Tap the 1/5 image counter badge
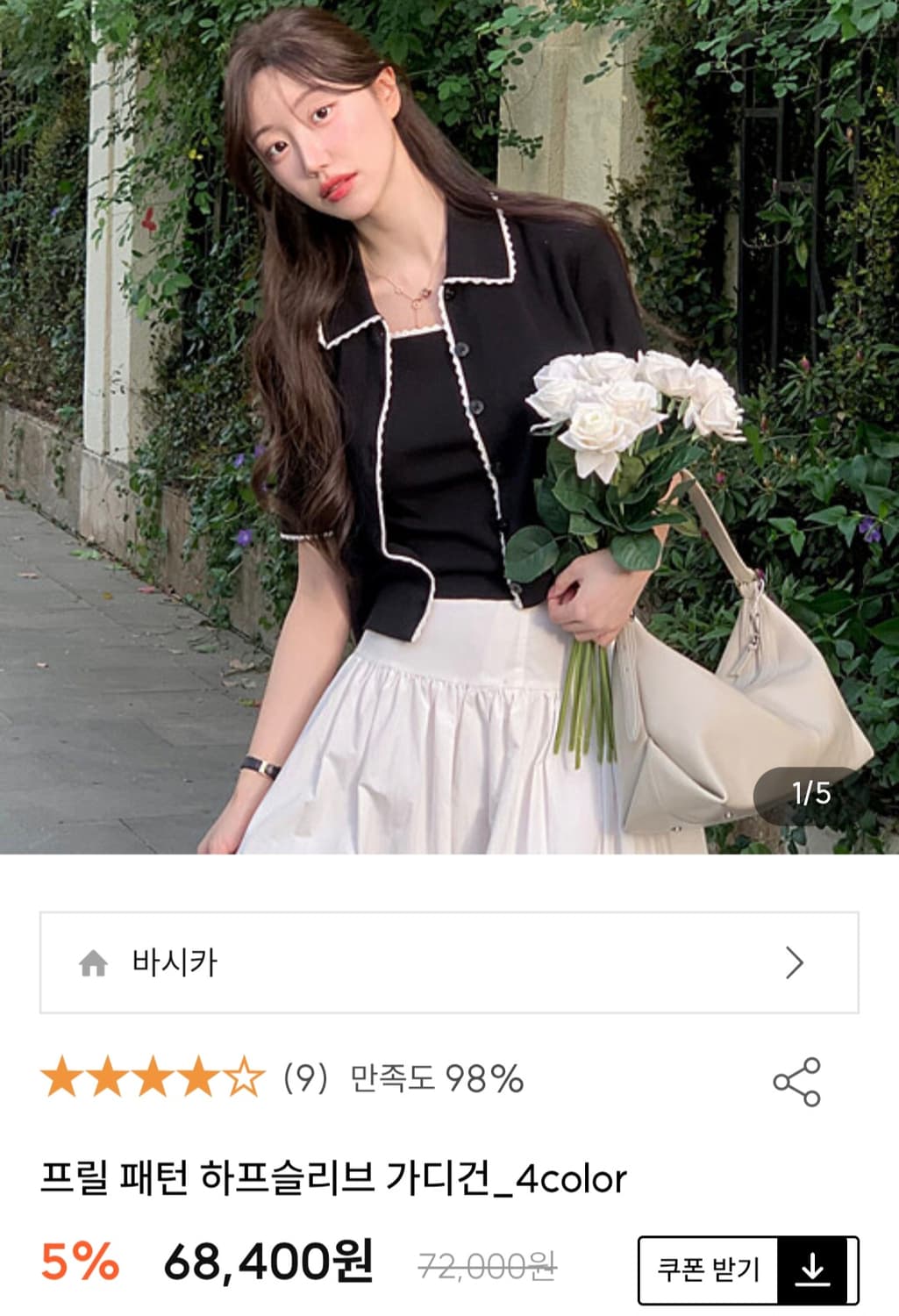 pyautogui.click(x=810, y=791)
